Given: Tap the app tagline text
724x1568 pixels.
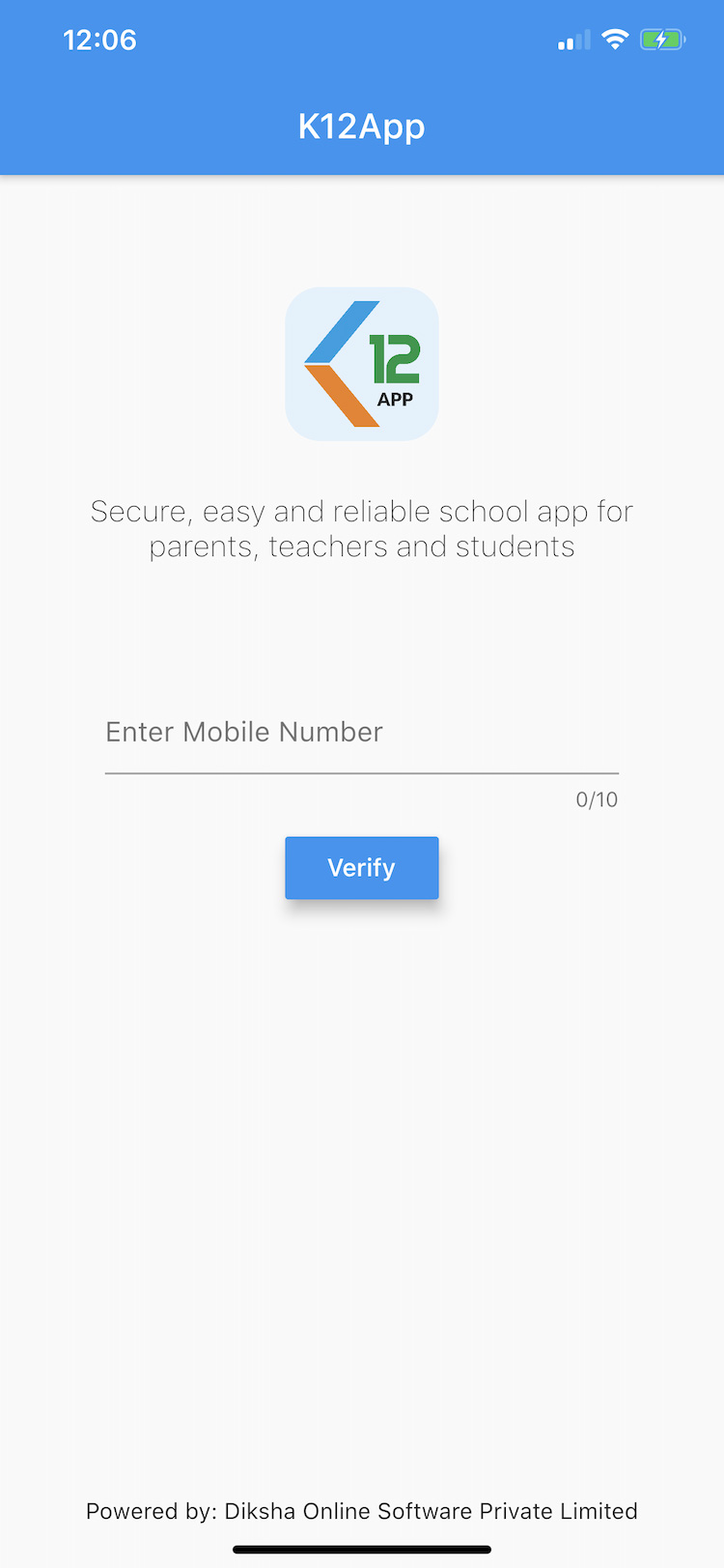Looking at the screenshot, I should pos(362,529).
